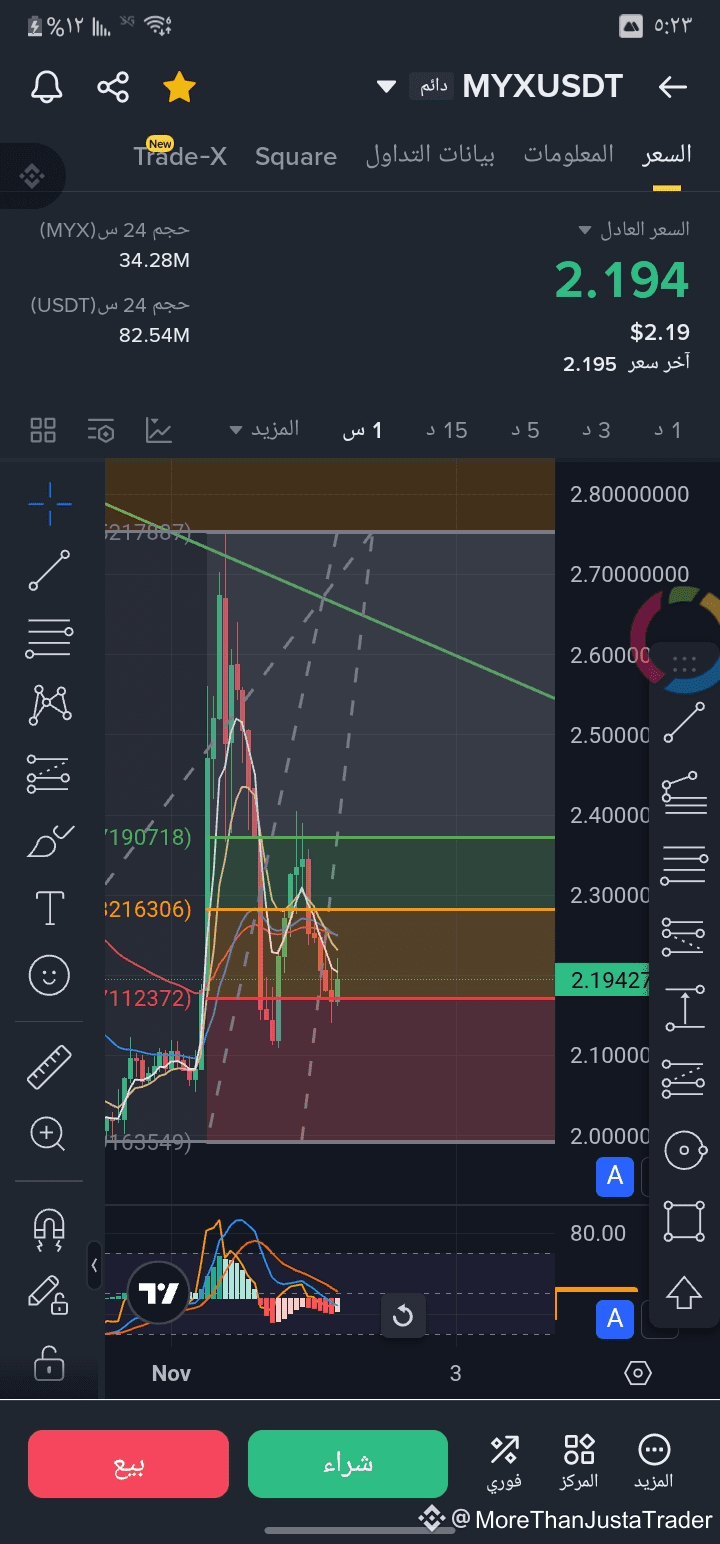Select the 15 د timeframe
The width and height of the screenshot is (720, 1544).
[x=446, y=430]
